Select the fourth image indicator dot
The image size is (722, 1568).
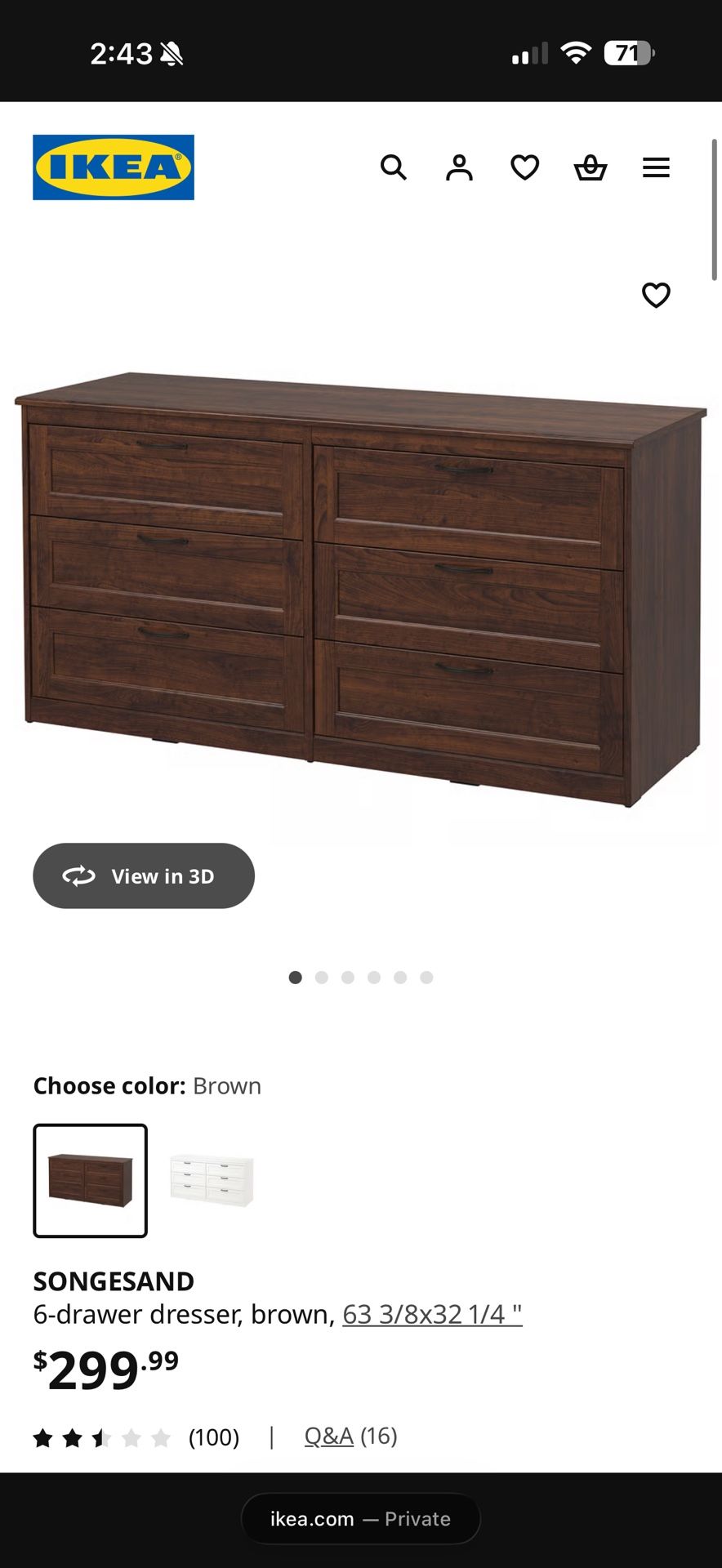(x=374, y=977)
